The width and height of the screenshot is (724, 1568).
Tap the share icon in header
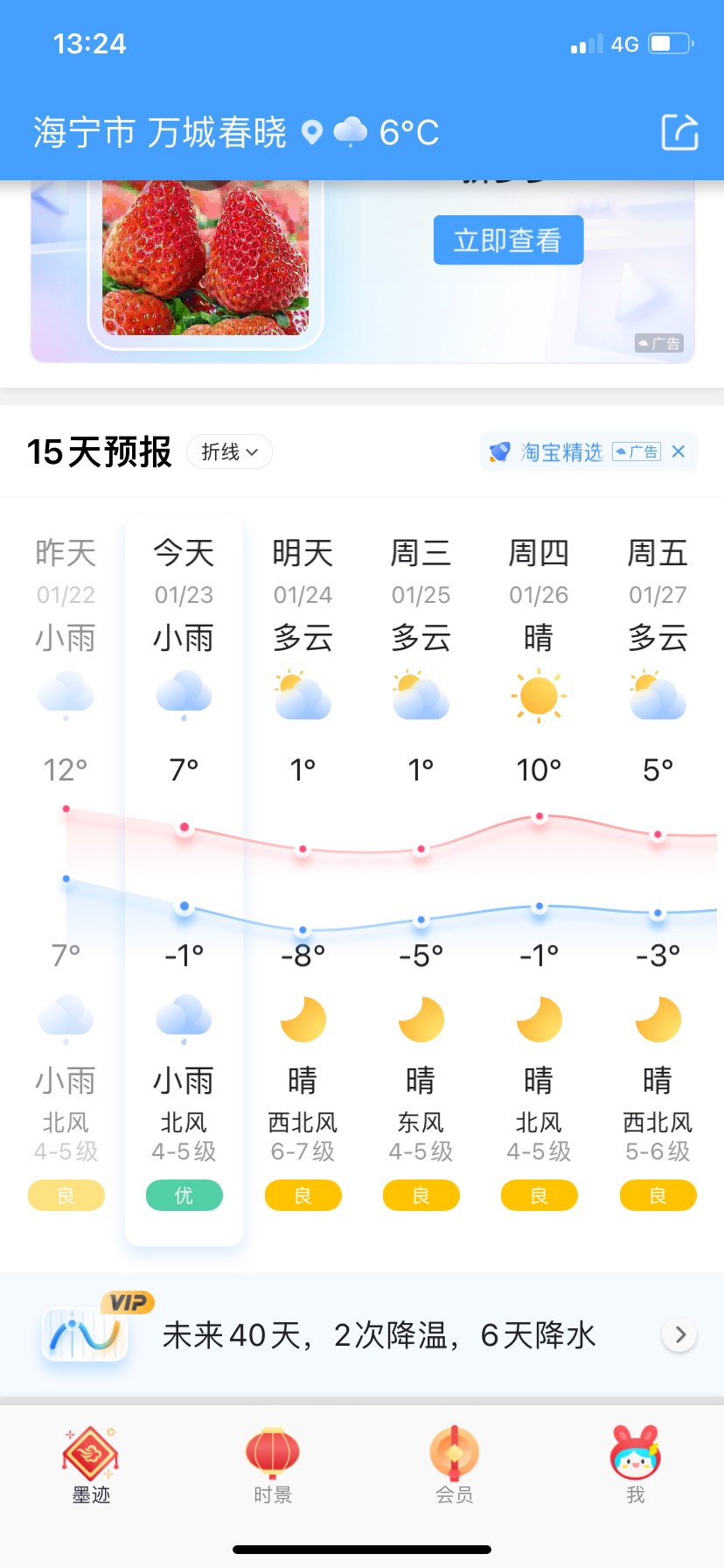tap(679, 132)
